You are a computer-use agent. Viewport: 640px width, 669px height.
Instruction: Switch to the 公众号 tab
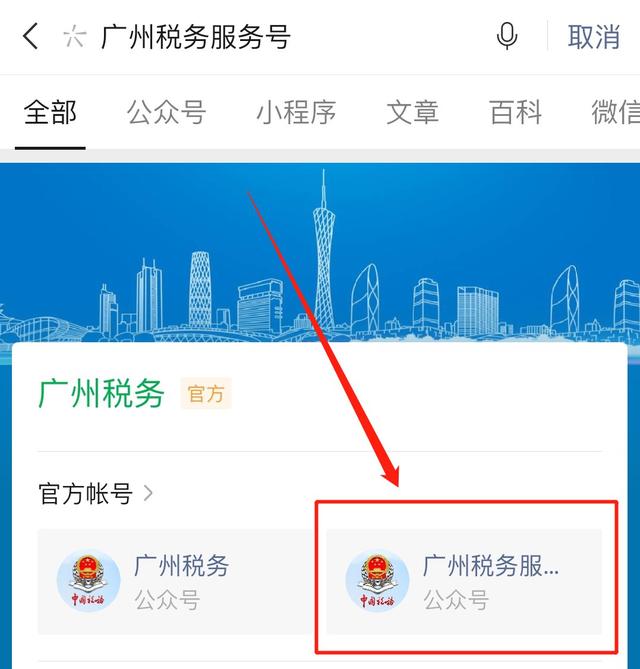[x=166, y=112]
